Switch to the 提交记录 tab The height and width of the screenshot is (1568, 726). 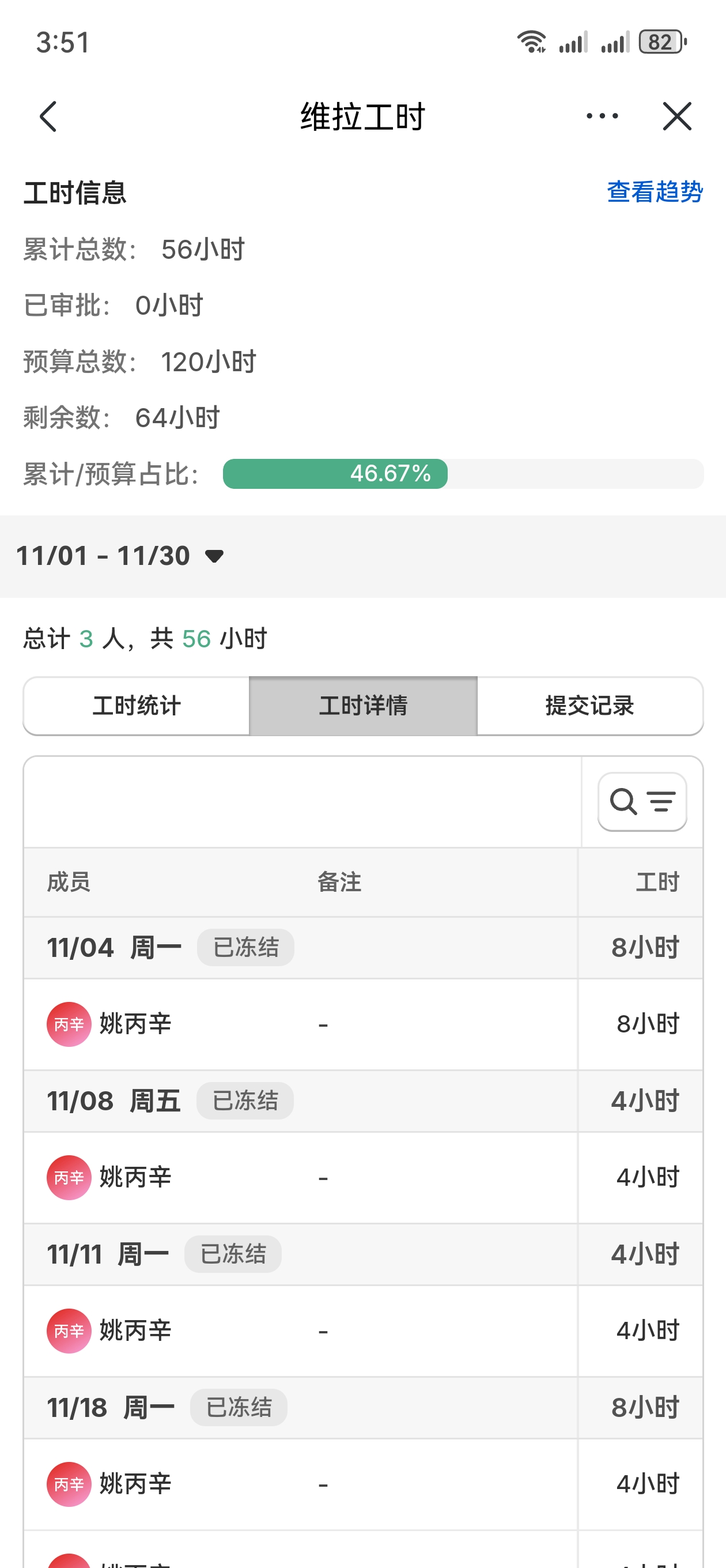click(590, 706)
